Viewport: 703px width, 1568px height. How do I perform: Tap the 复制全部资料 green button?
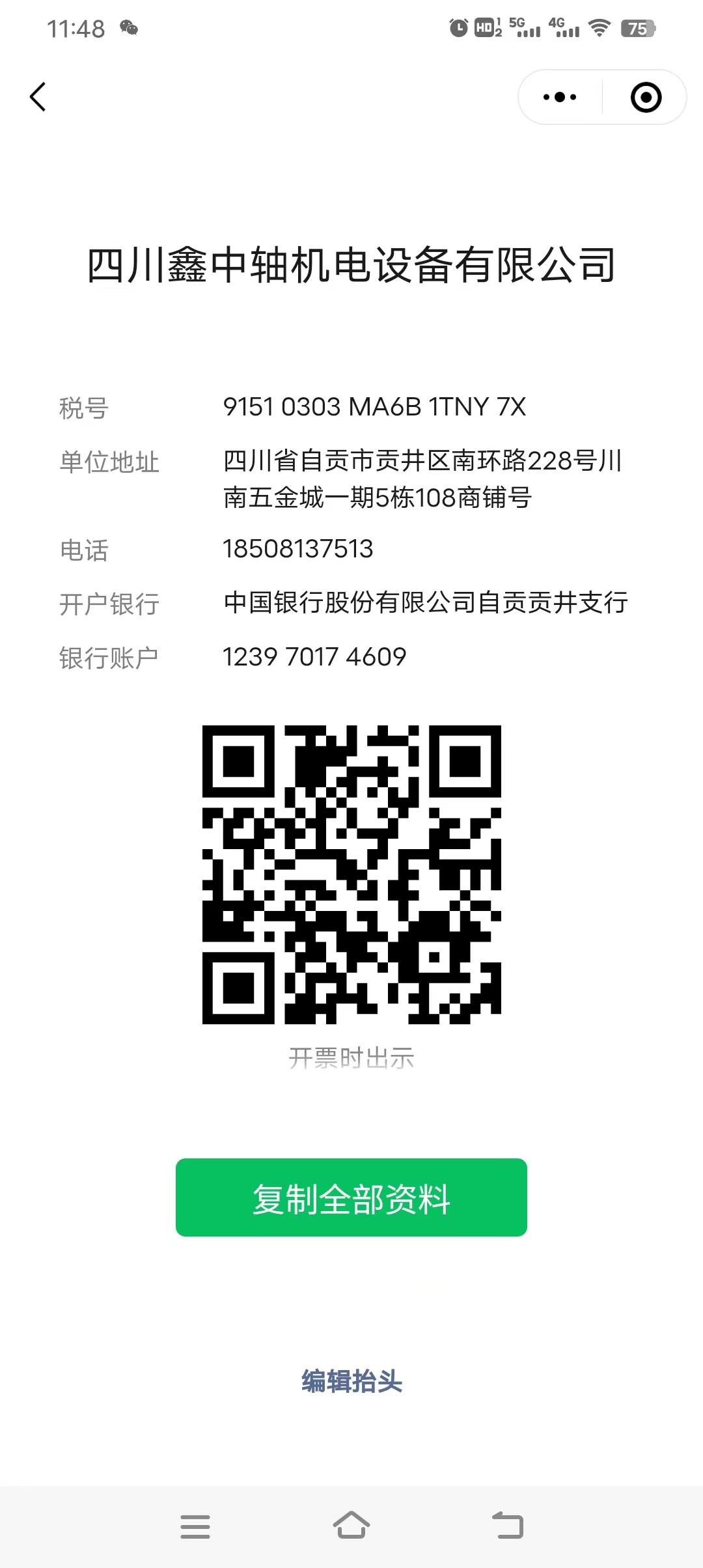(351, 1197)
